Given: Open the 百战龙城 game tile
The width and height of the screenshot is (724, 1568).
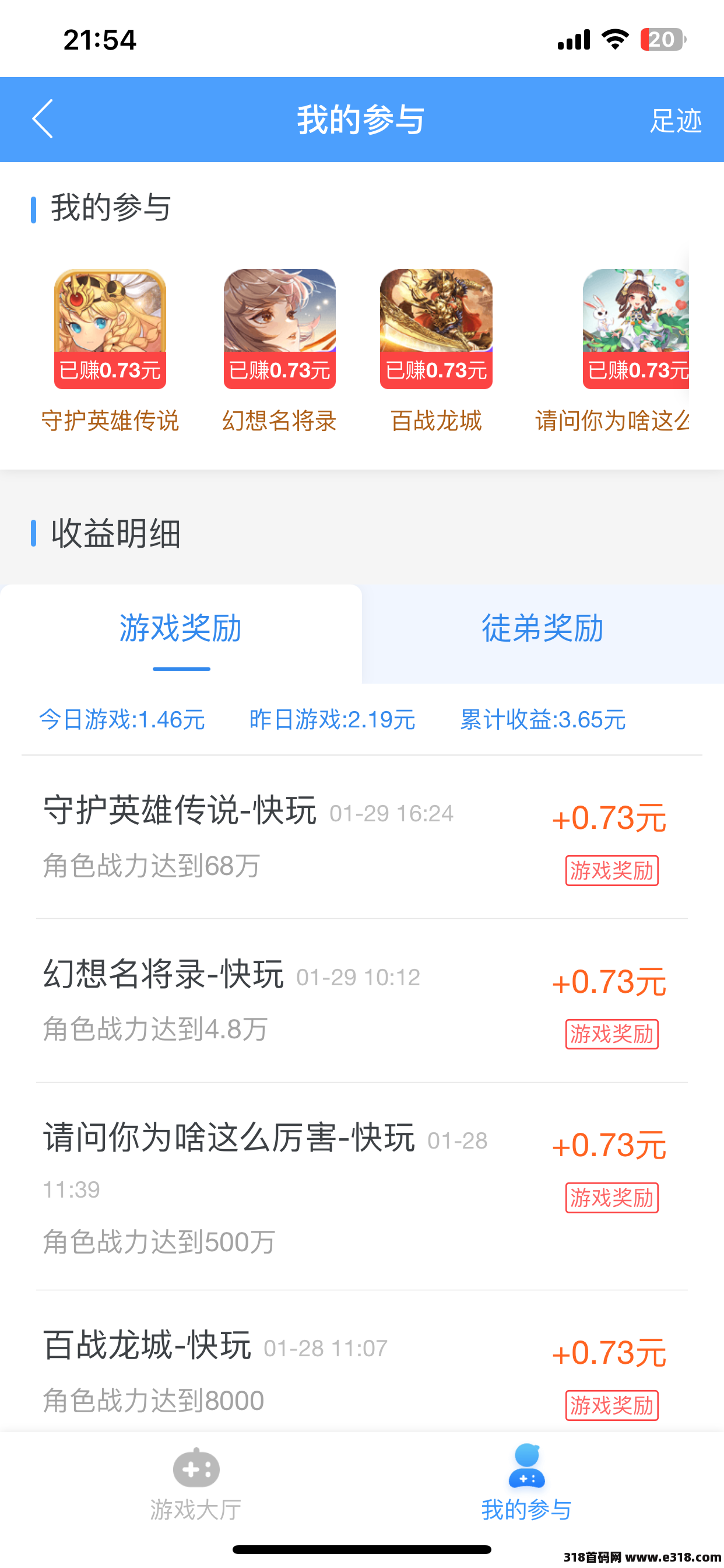Looking at the screenshot, I should [x=436, y=328].
